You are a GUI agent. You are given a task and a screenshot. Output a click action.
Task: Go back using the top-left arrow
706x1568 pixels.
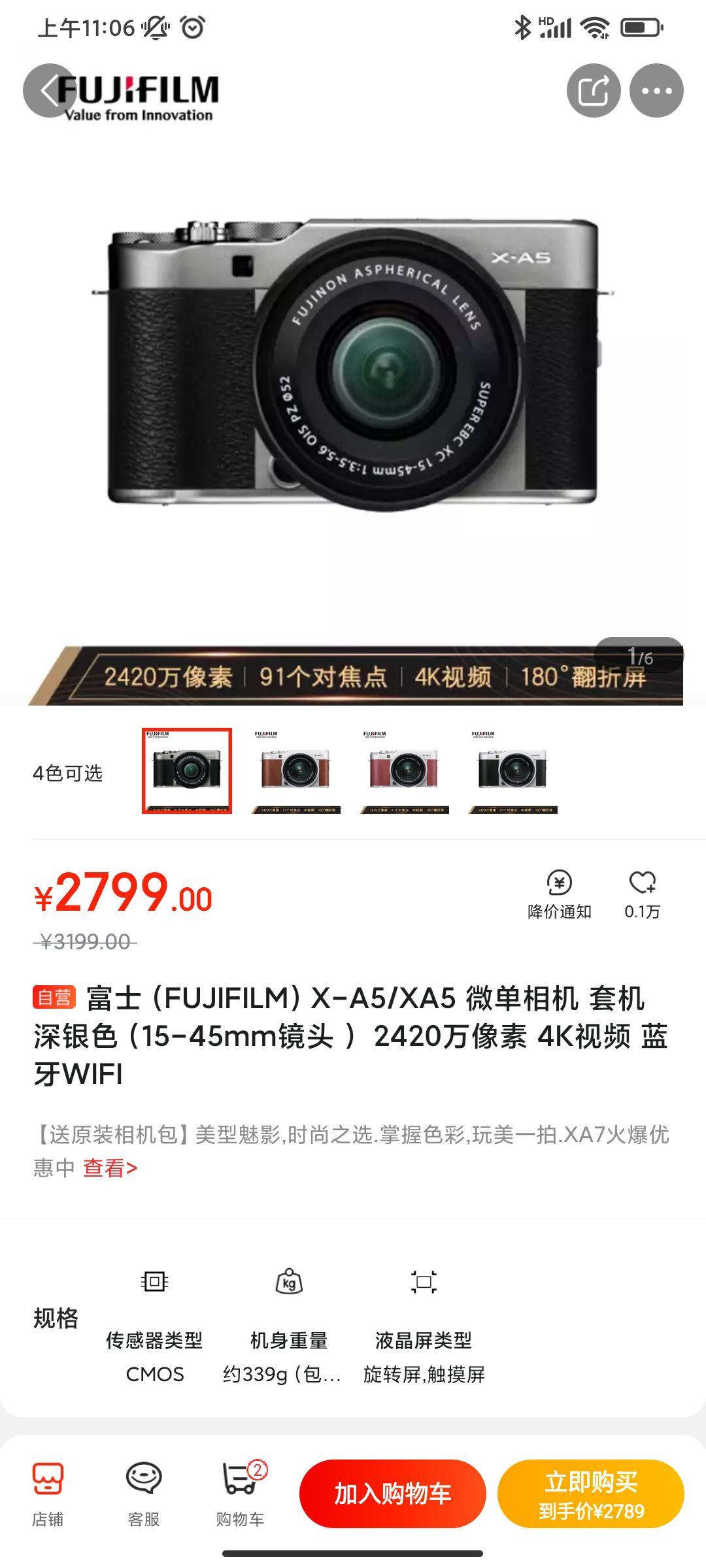point(50,91)
